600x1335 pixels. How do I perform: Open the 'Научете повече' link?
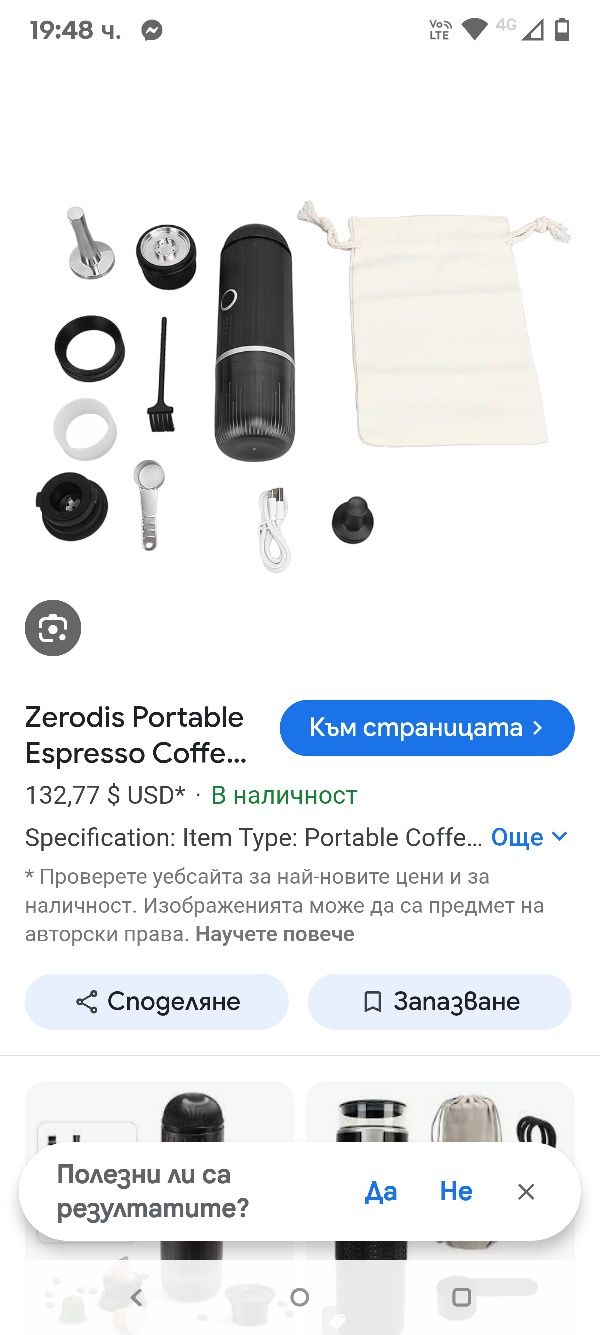(274, 934)
